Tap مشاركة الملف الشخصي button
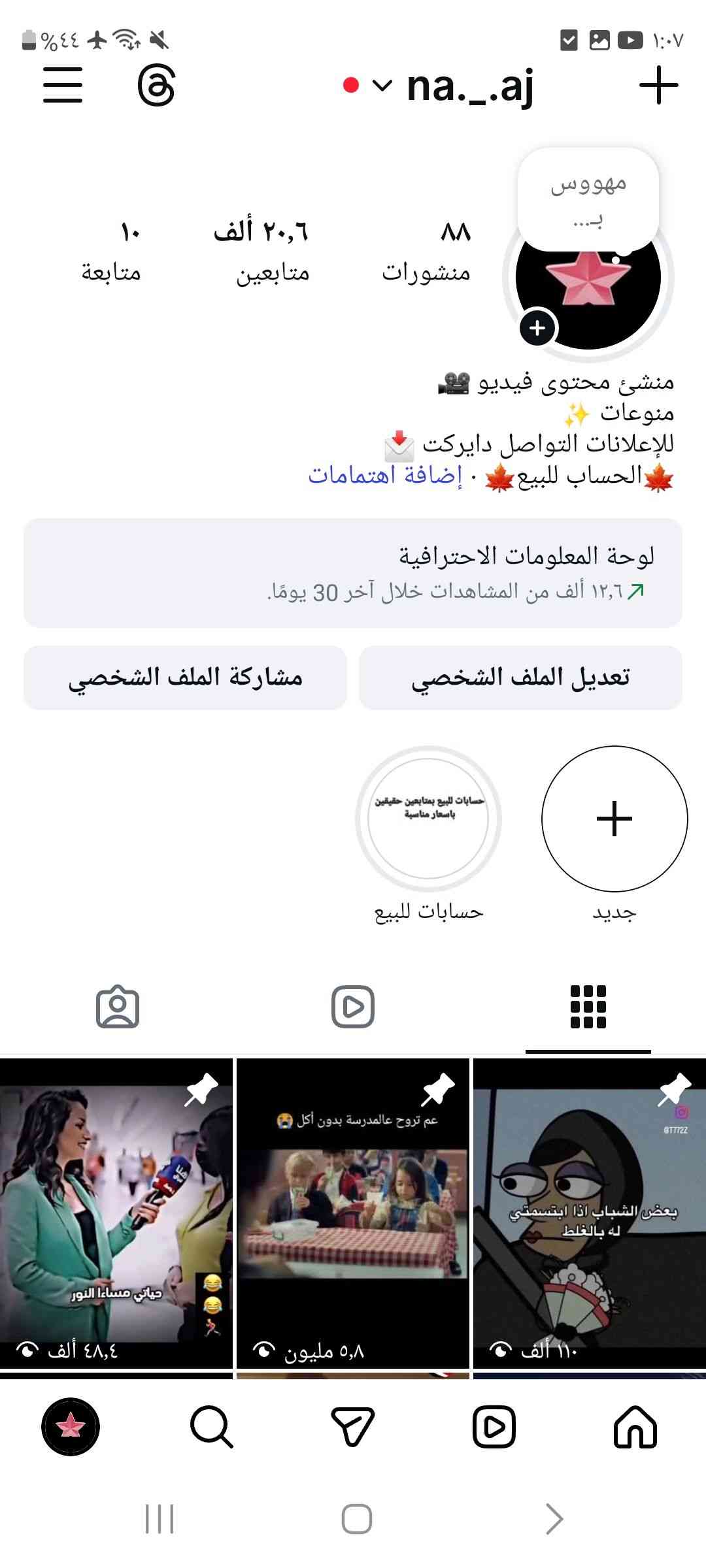This screenshot has width=706, height=1568. [185, 678]
